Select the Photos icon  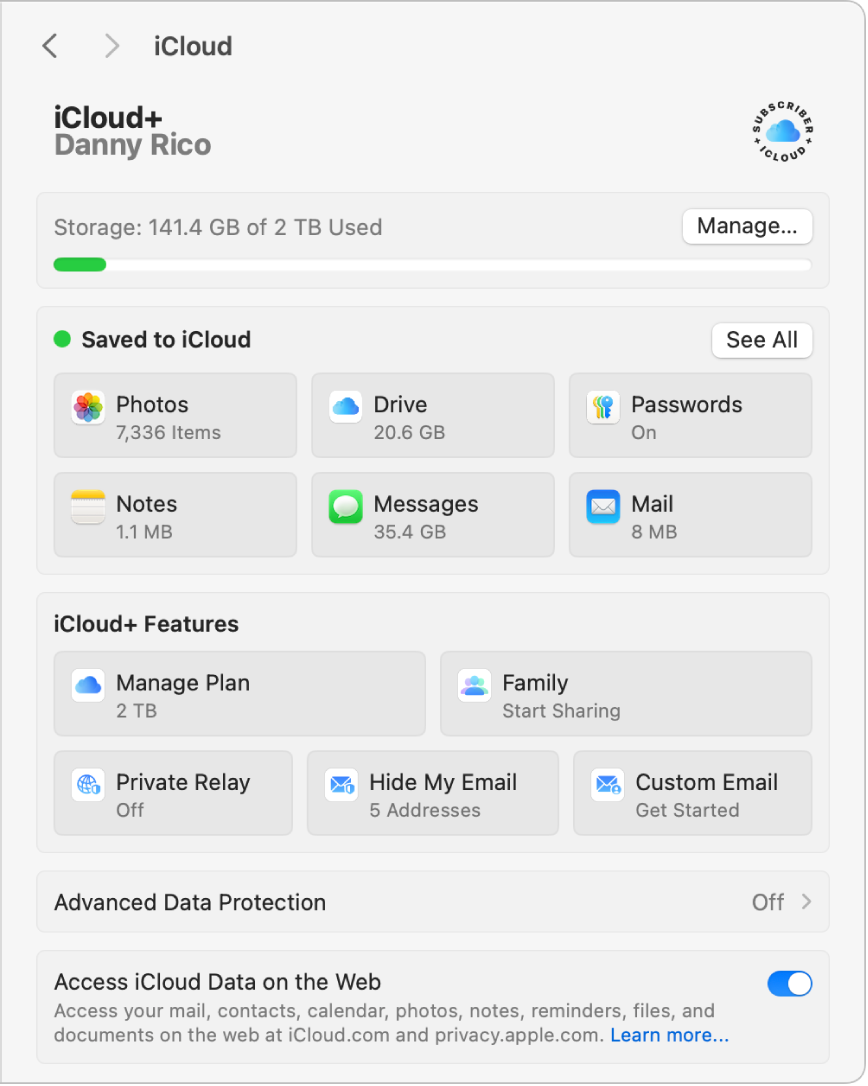pyautogui.click(x=88, y=407)
